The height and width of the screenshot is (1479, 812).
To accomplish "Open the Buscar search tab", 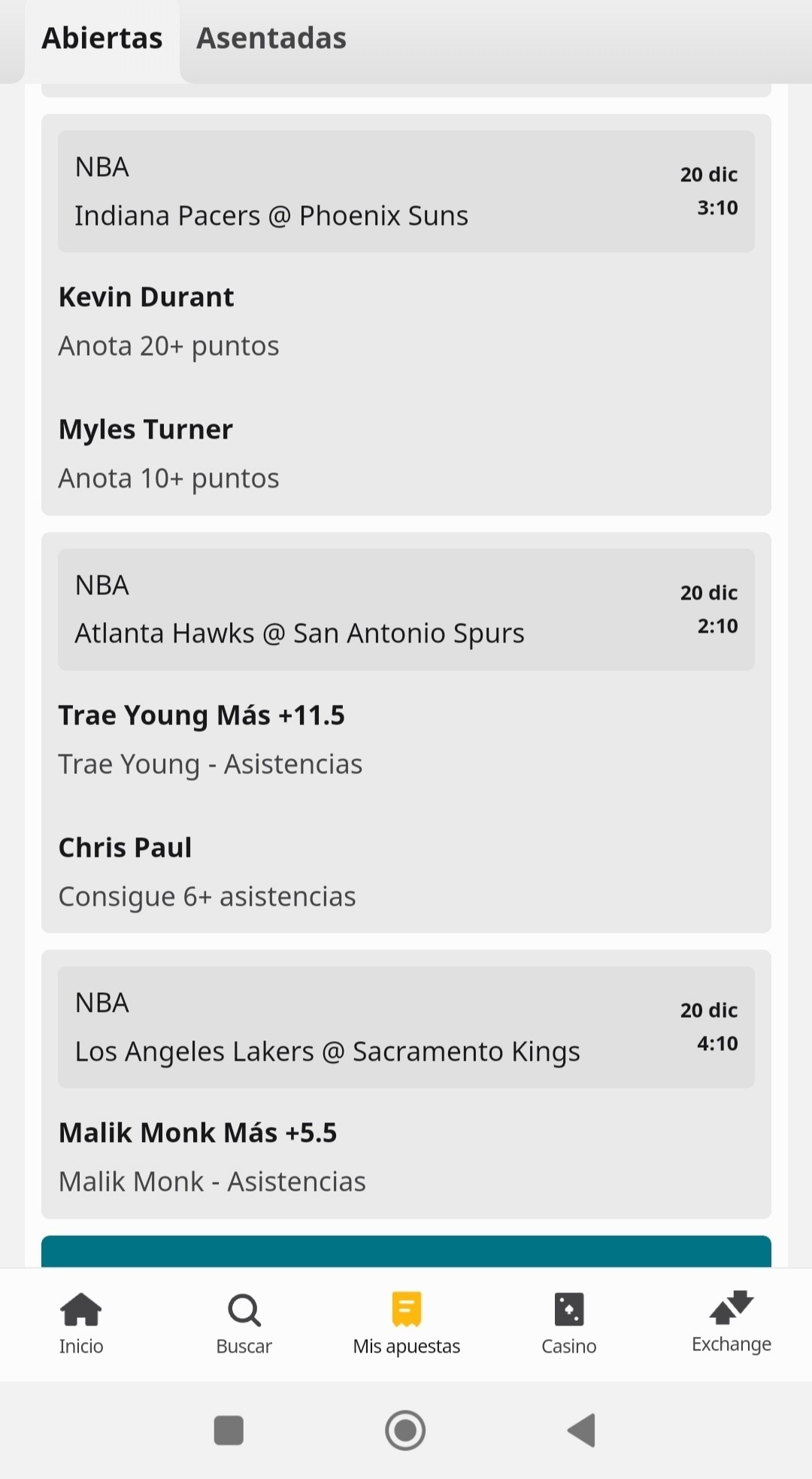I will pos(244,1324).
